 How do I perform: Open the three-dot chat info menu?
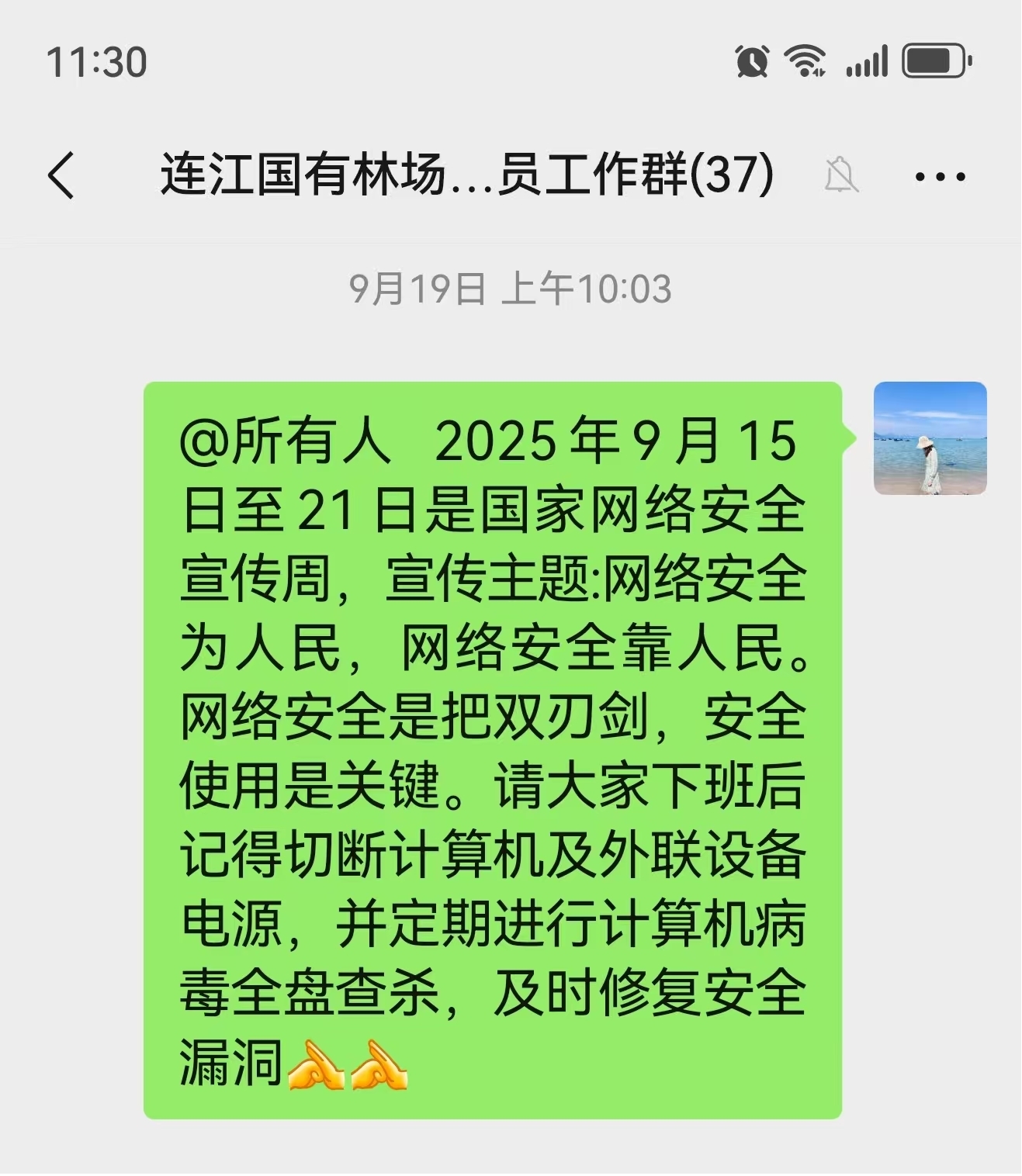(x=940, y=177)
